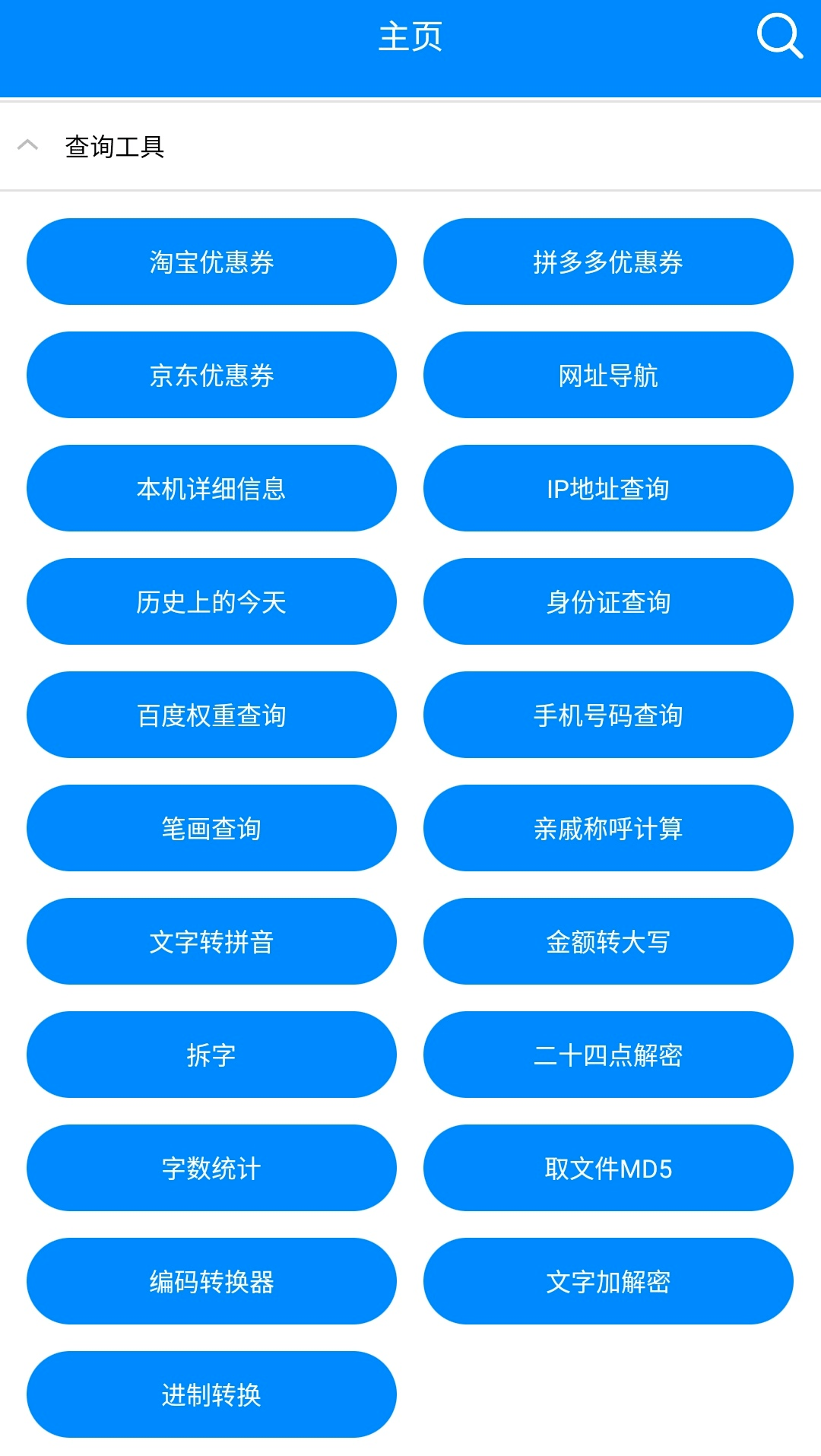Open the search icon in the title bar
This screenshot has width=821, height=1456.
[x=777, y=36]
